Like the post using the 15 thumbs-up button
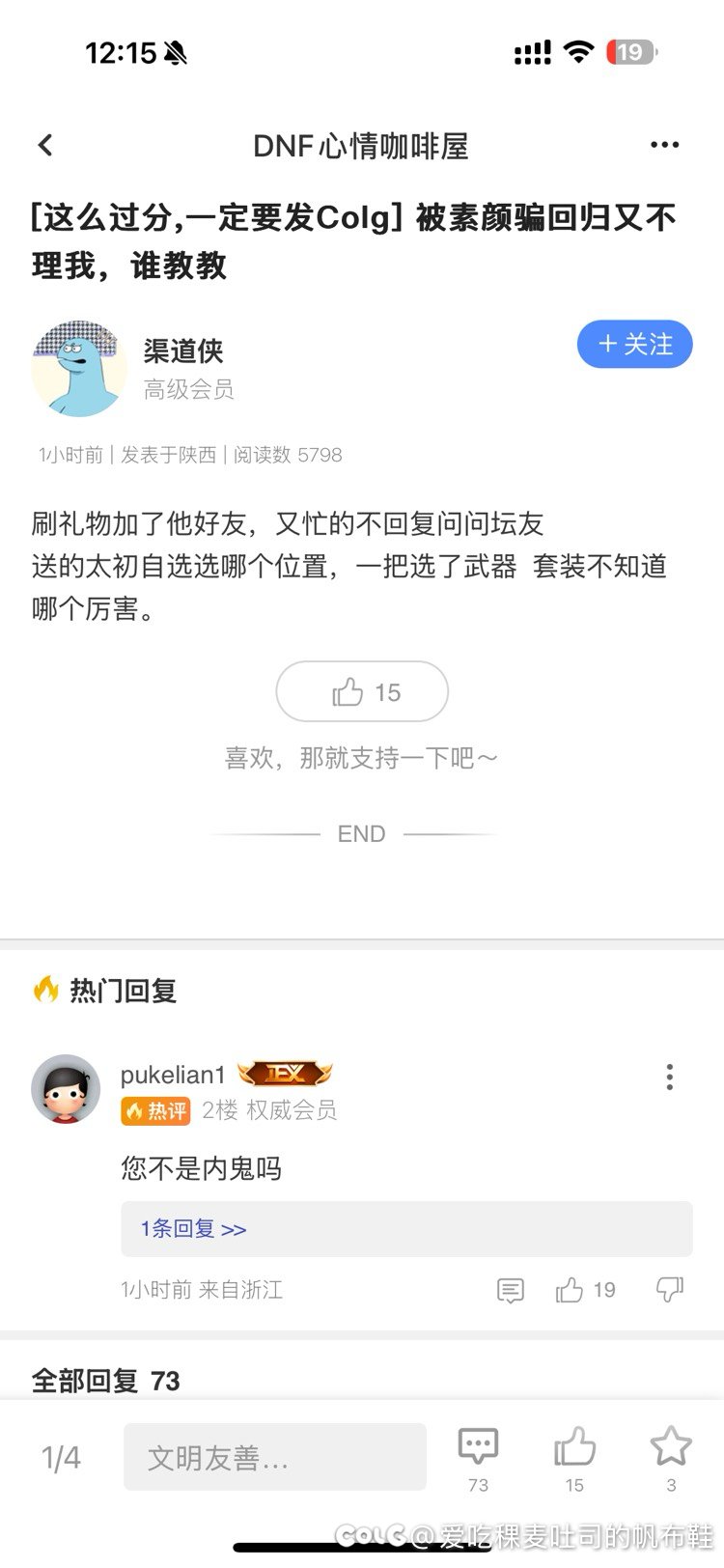This screenshot has width=724, height=1568. coord(362,691)
